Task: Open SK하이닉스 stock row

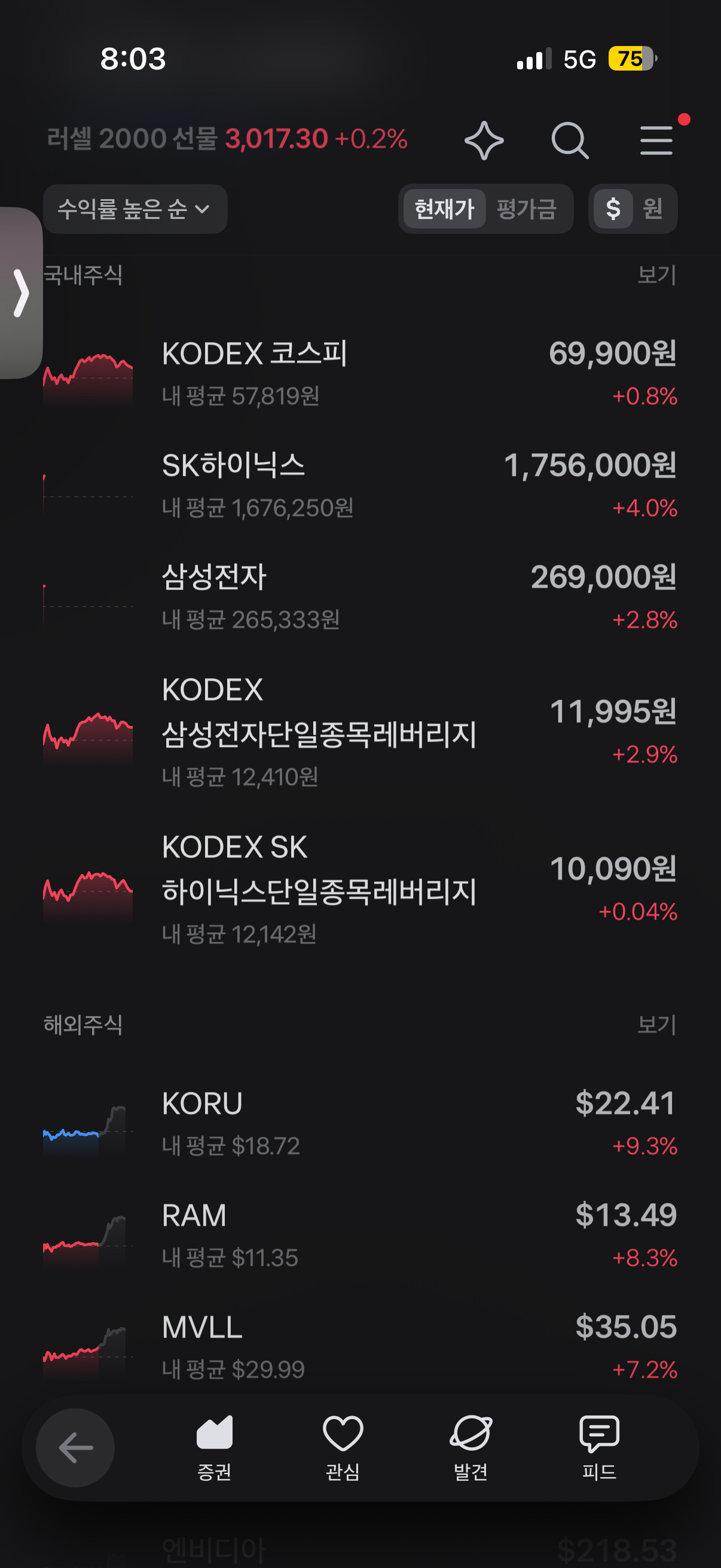Action: tap(360, 486)
